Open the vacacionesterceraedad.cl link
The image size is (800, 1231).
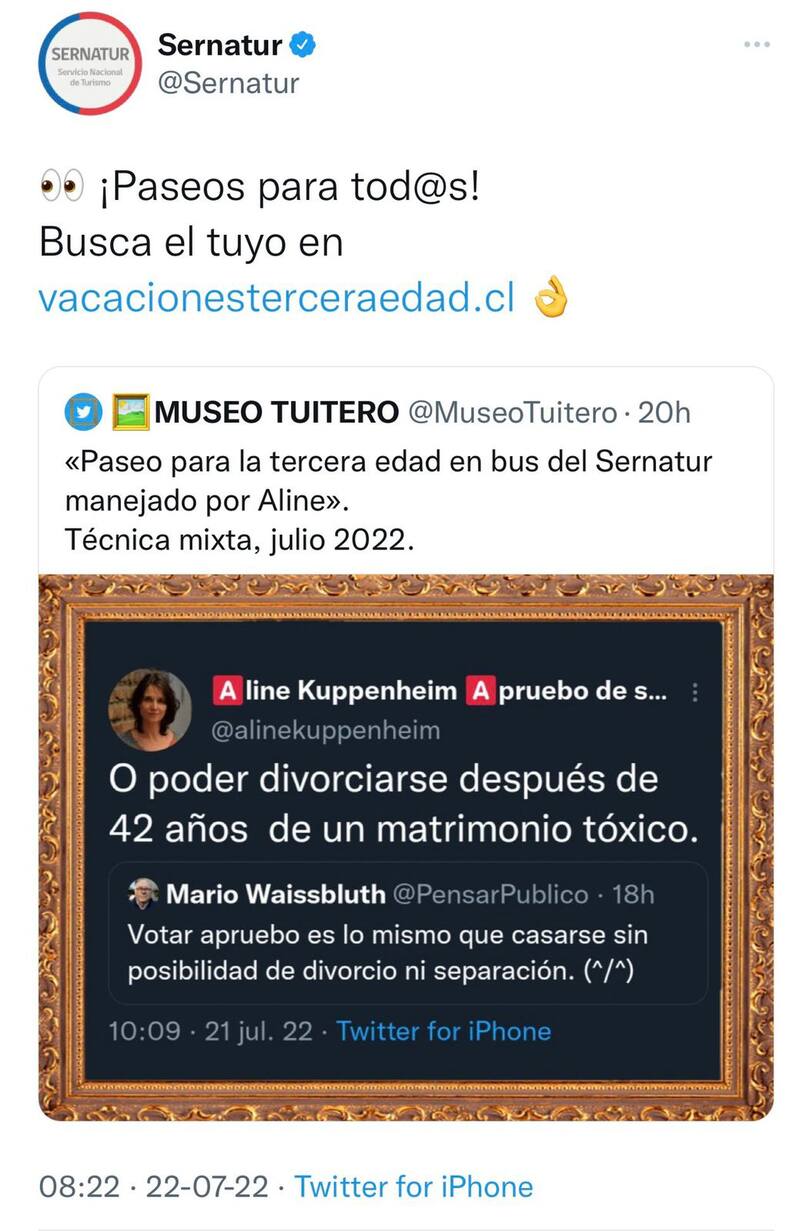[x=276, y=298]
